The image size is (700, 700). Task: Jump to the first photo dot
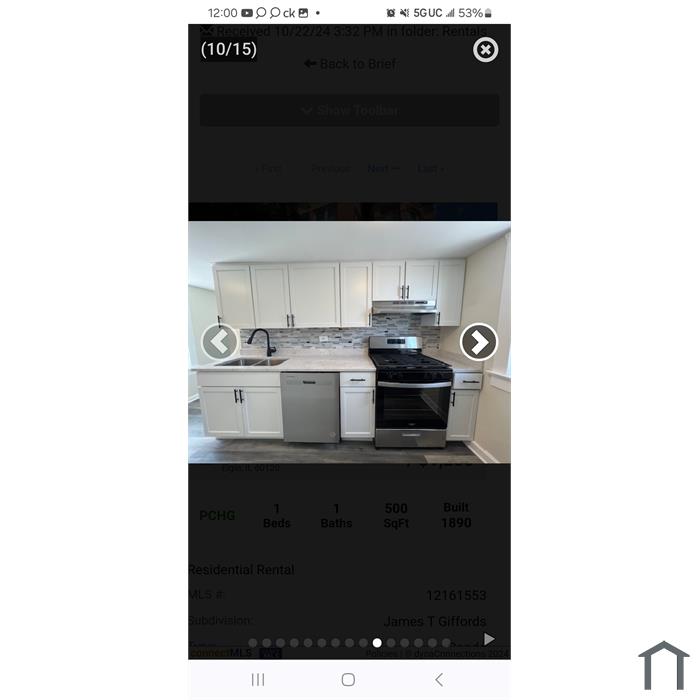pos(253,643)
